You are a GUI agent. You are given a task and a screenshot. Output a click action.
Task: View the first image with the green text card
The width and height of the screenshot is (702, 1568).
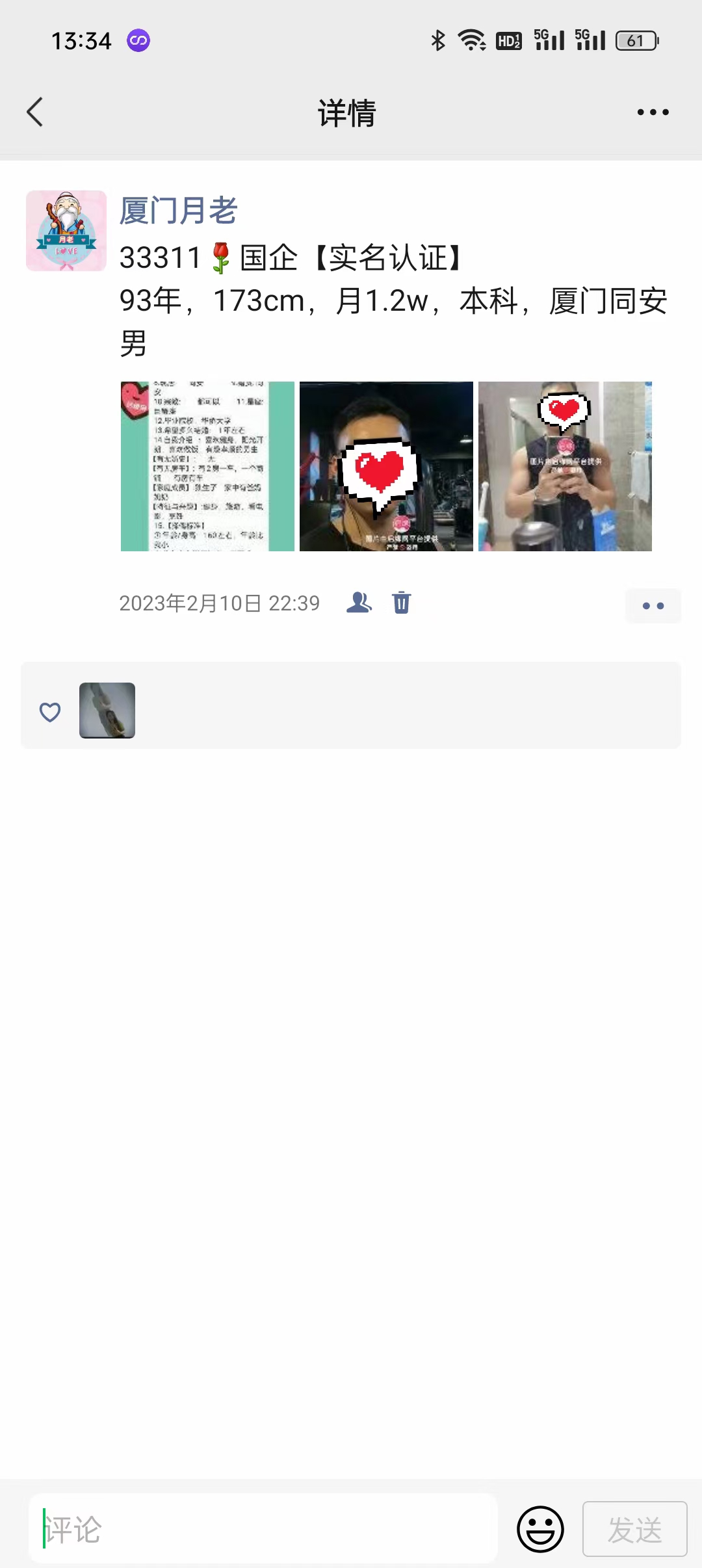[207, 466]
